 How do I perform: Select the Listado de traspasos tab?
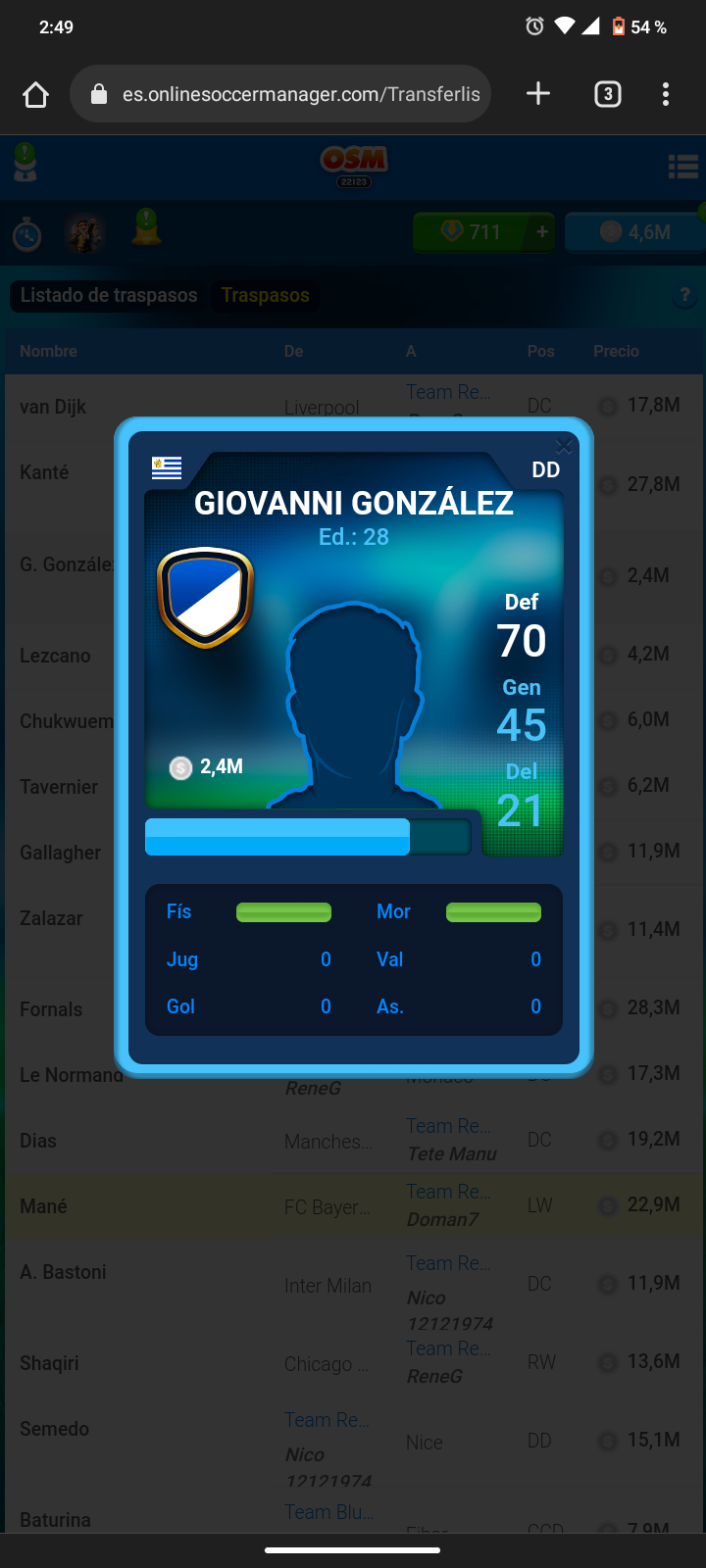[109, 296]
